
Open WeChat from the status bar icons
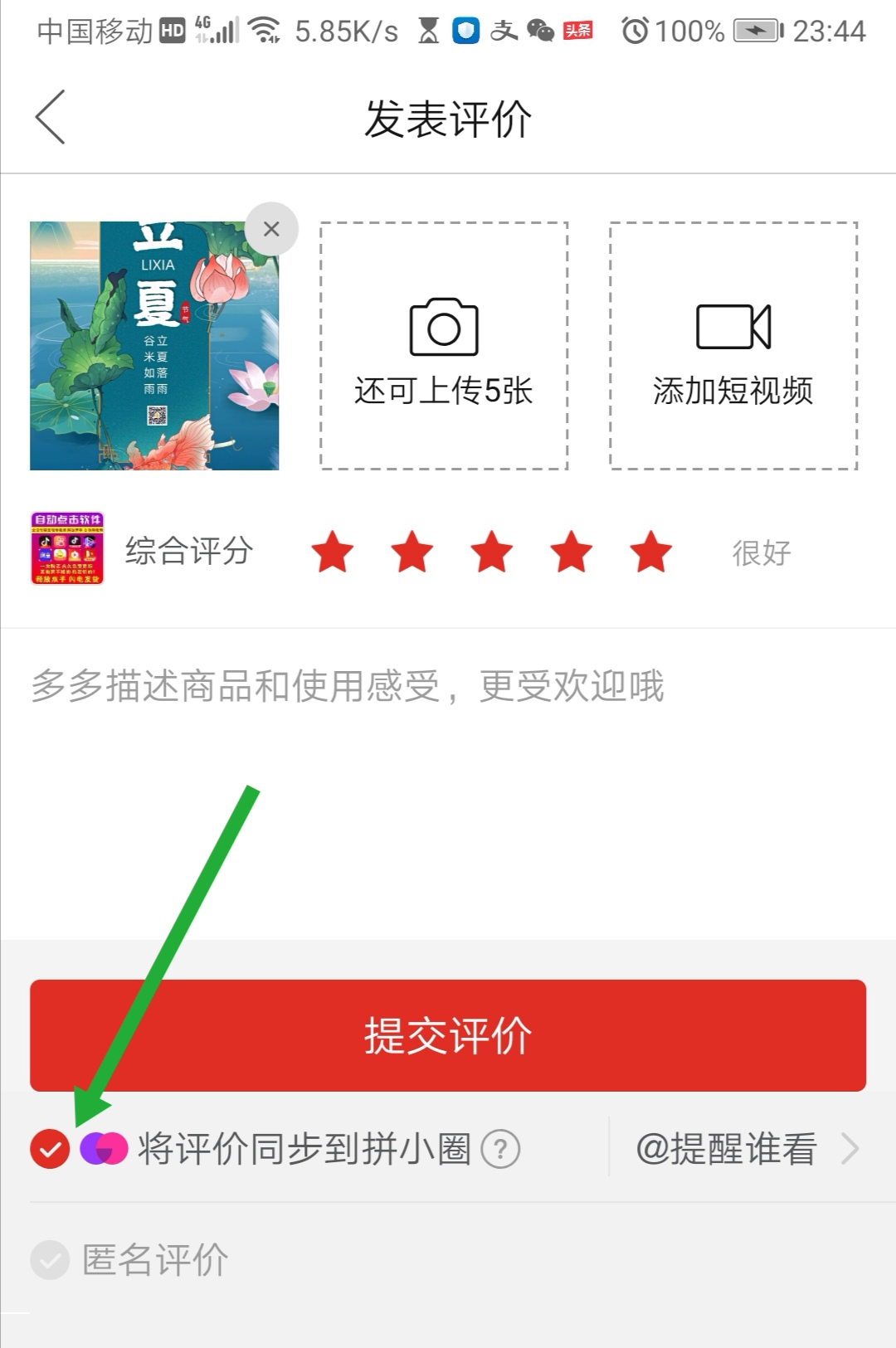539,32
